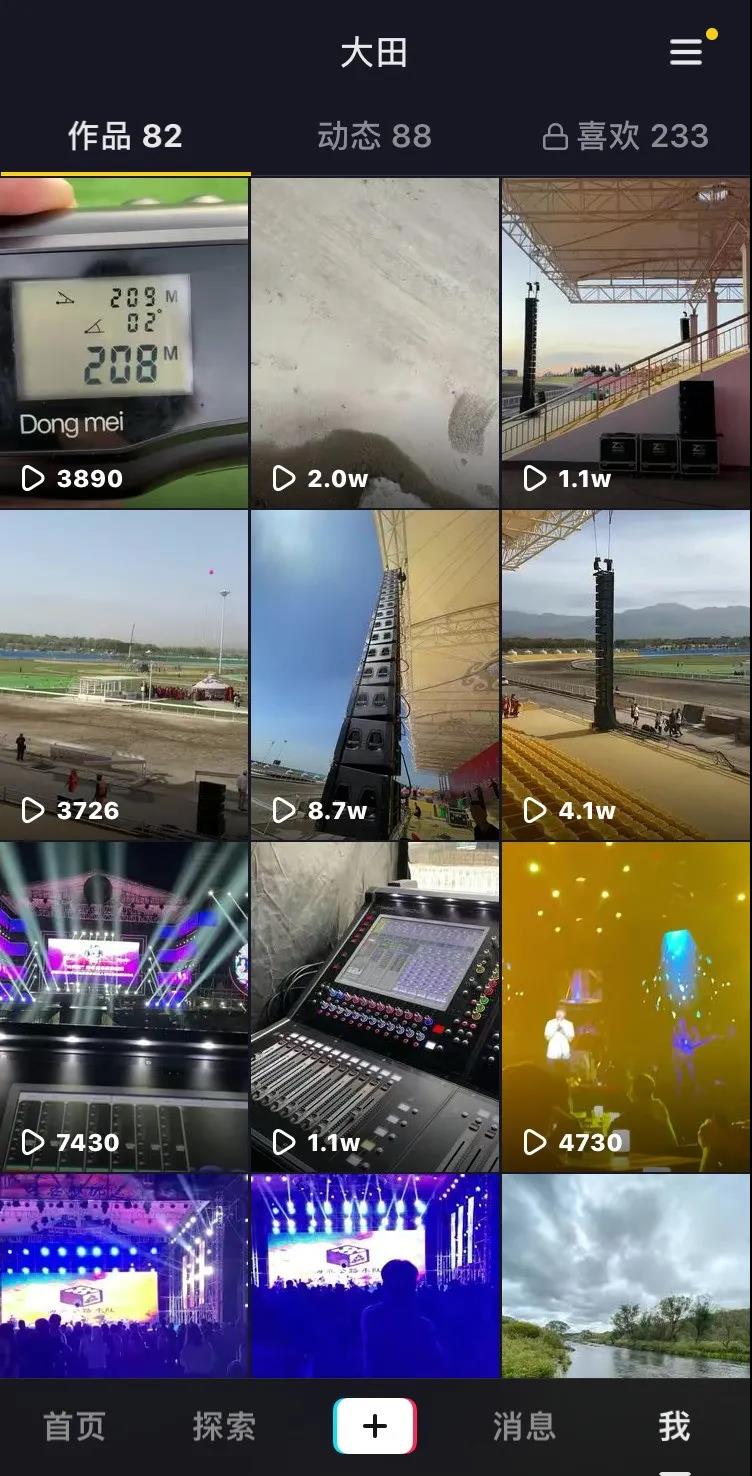752x1476 pixels.
Task: Play the concert video with 4730 views
Action: (x=626, y=1006)
